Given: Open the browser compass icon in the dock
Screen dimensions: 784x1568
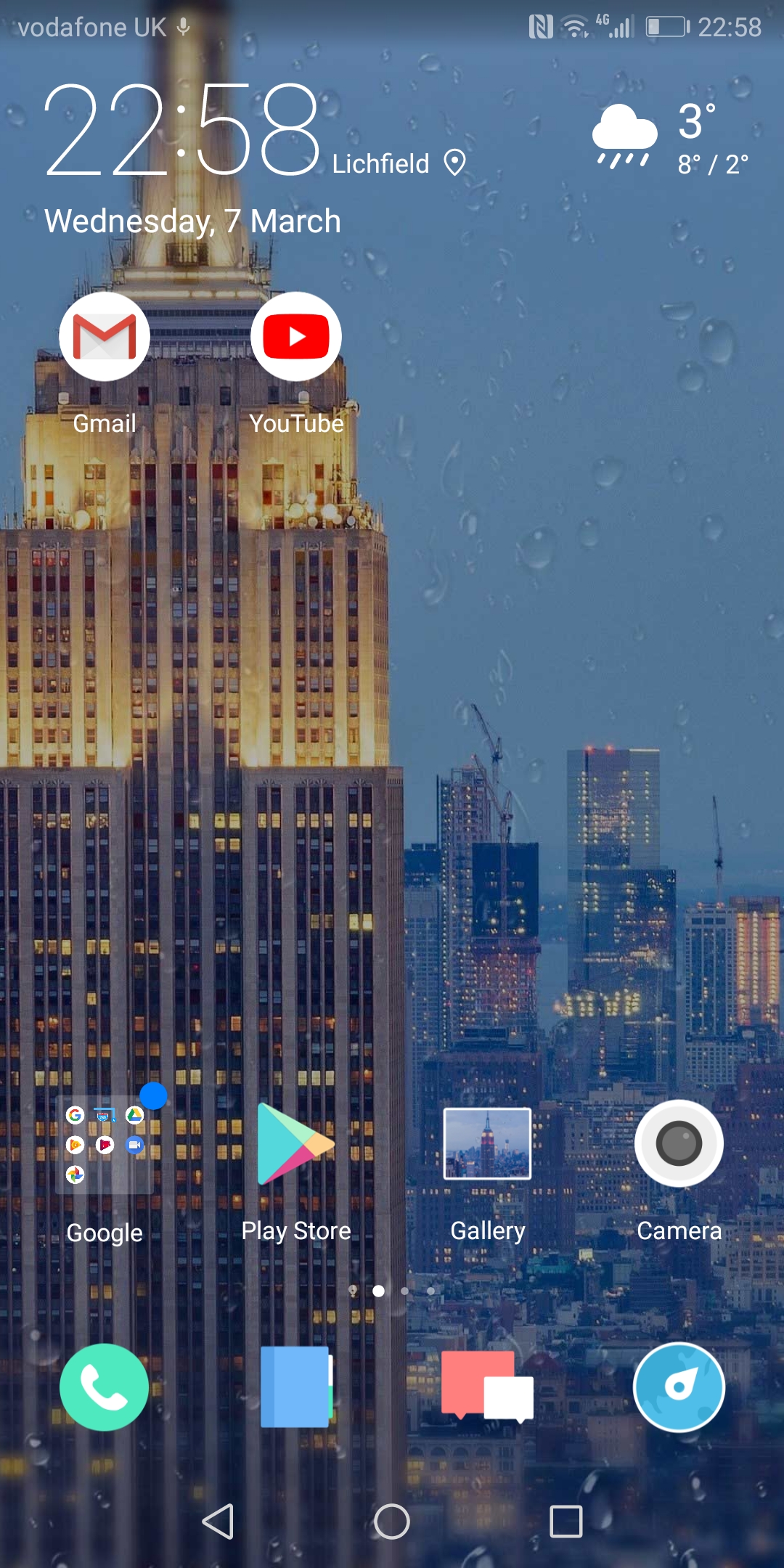Looking at the screenshot, I should pyautogui.click(x=679, y=1387).
